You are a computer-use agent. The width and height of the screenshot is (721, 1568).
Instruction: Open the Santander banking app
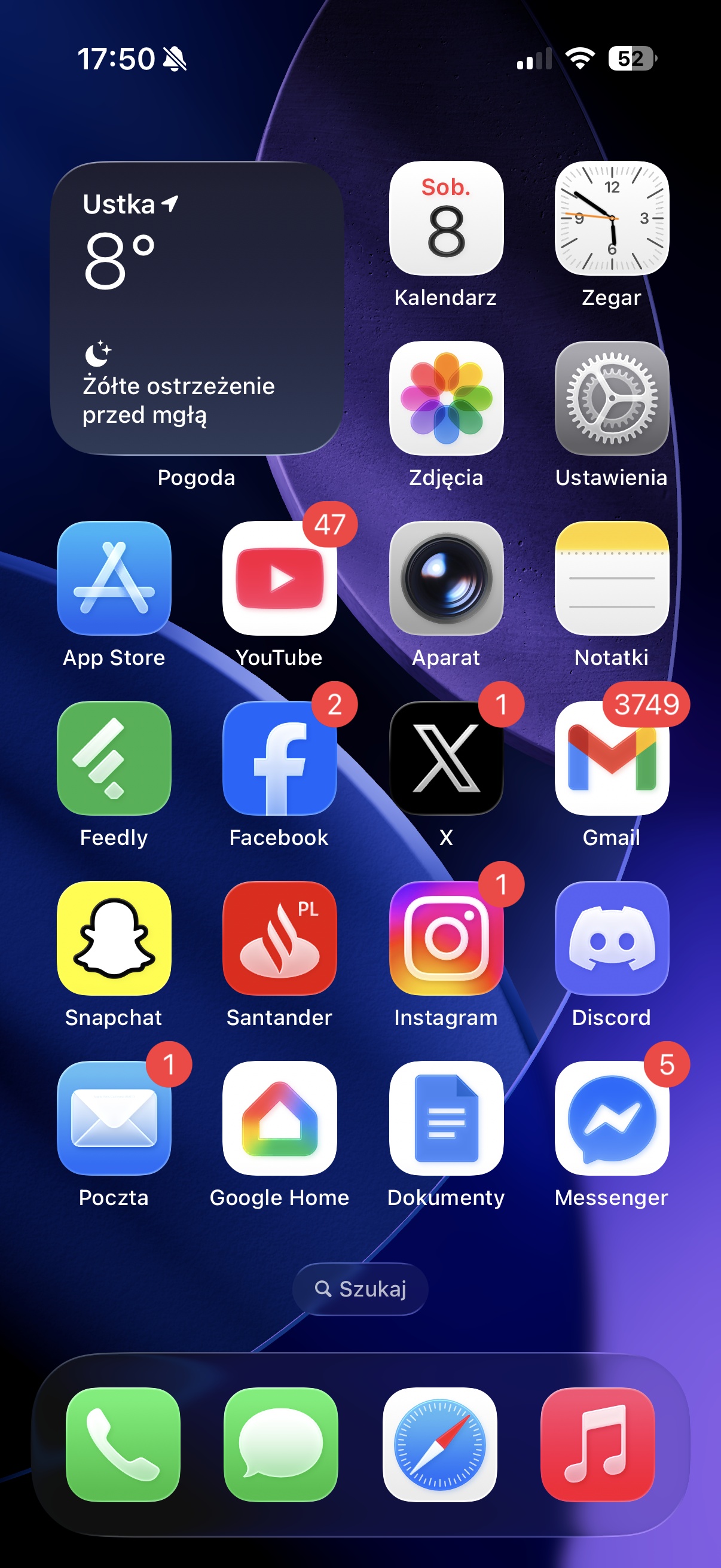(279, 938)
